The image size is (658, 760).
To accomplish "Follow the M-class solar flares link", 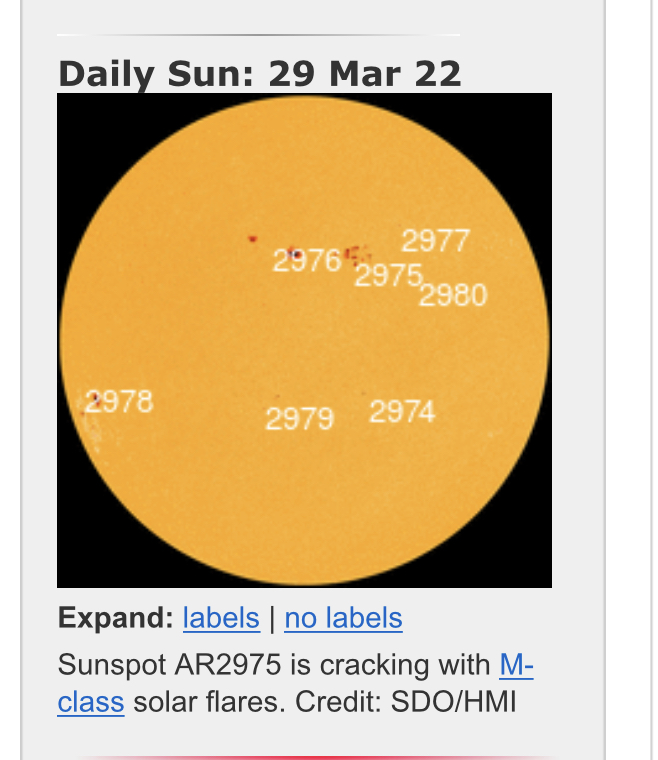I will coord(515,665).
